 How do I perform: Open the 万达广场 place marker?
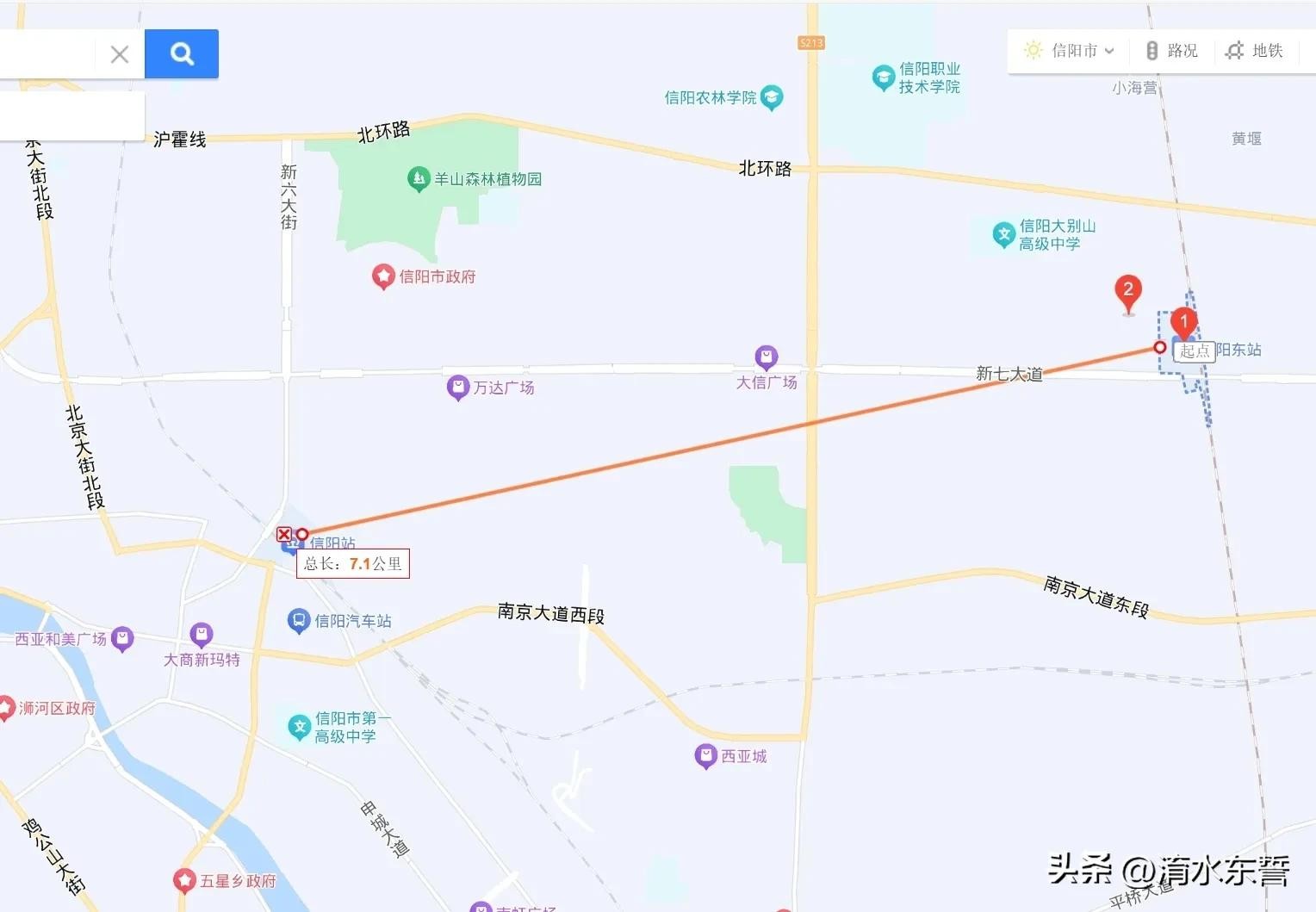point(457,388)
